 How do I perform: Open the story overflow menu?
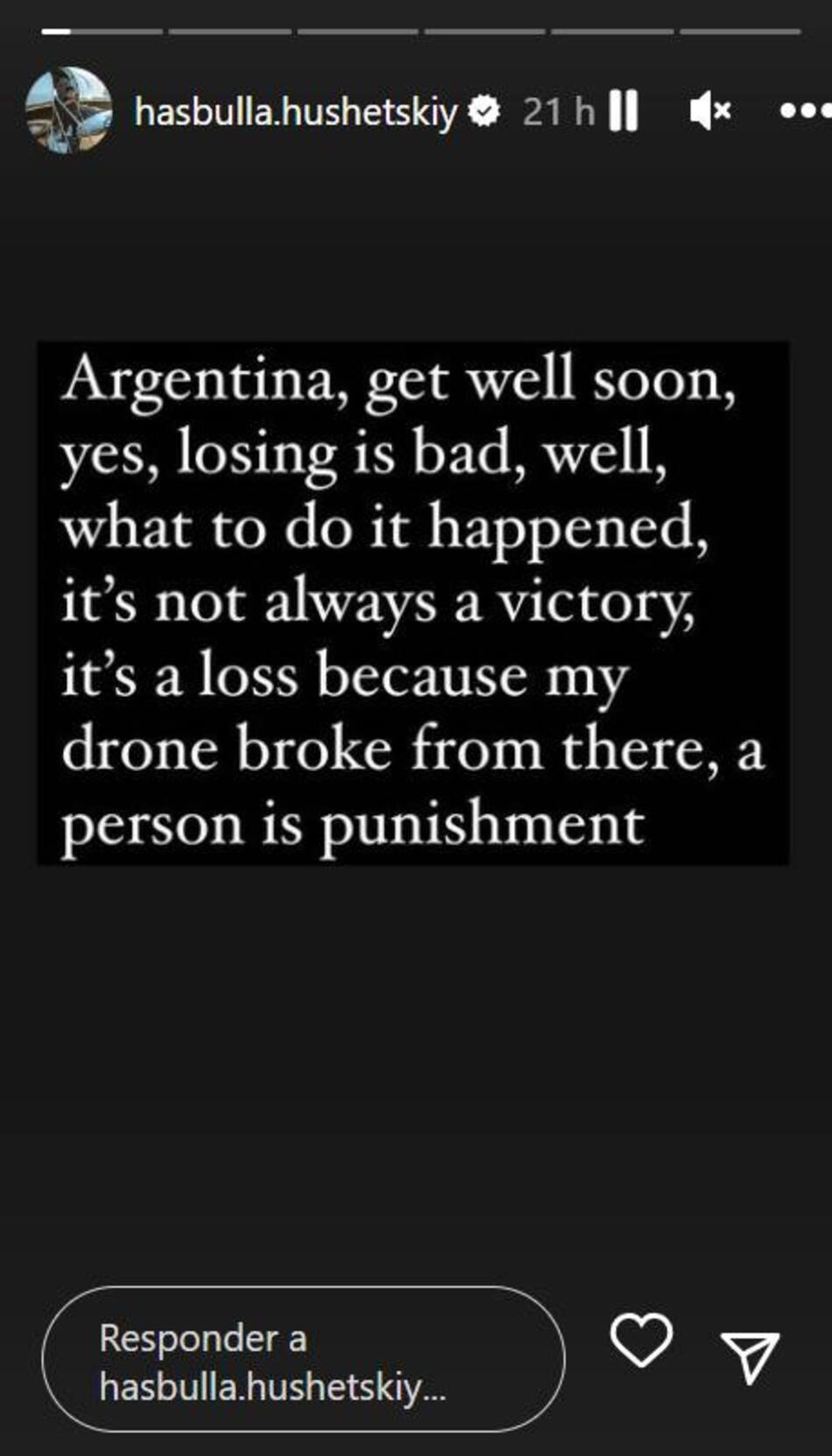point(802,111)
